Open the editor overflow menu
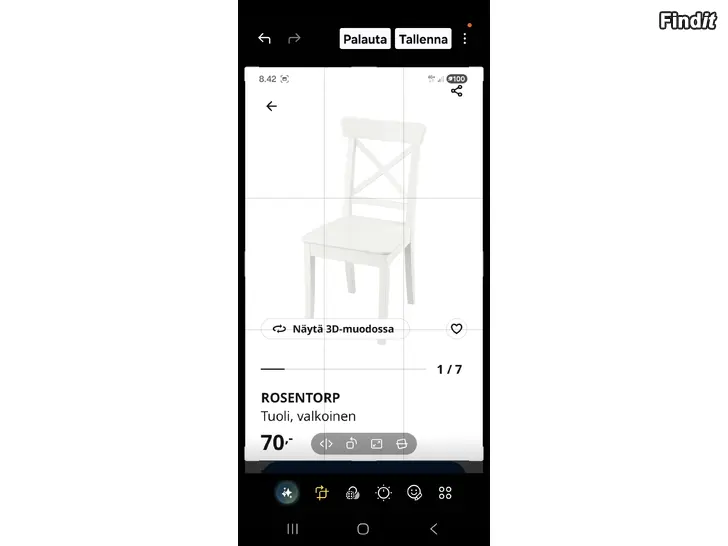728x546 pixels. (x=465, y=39)
